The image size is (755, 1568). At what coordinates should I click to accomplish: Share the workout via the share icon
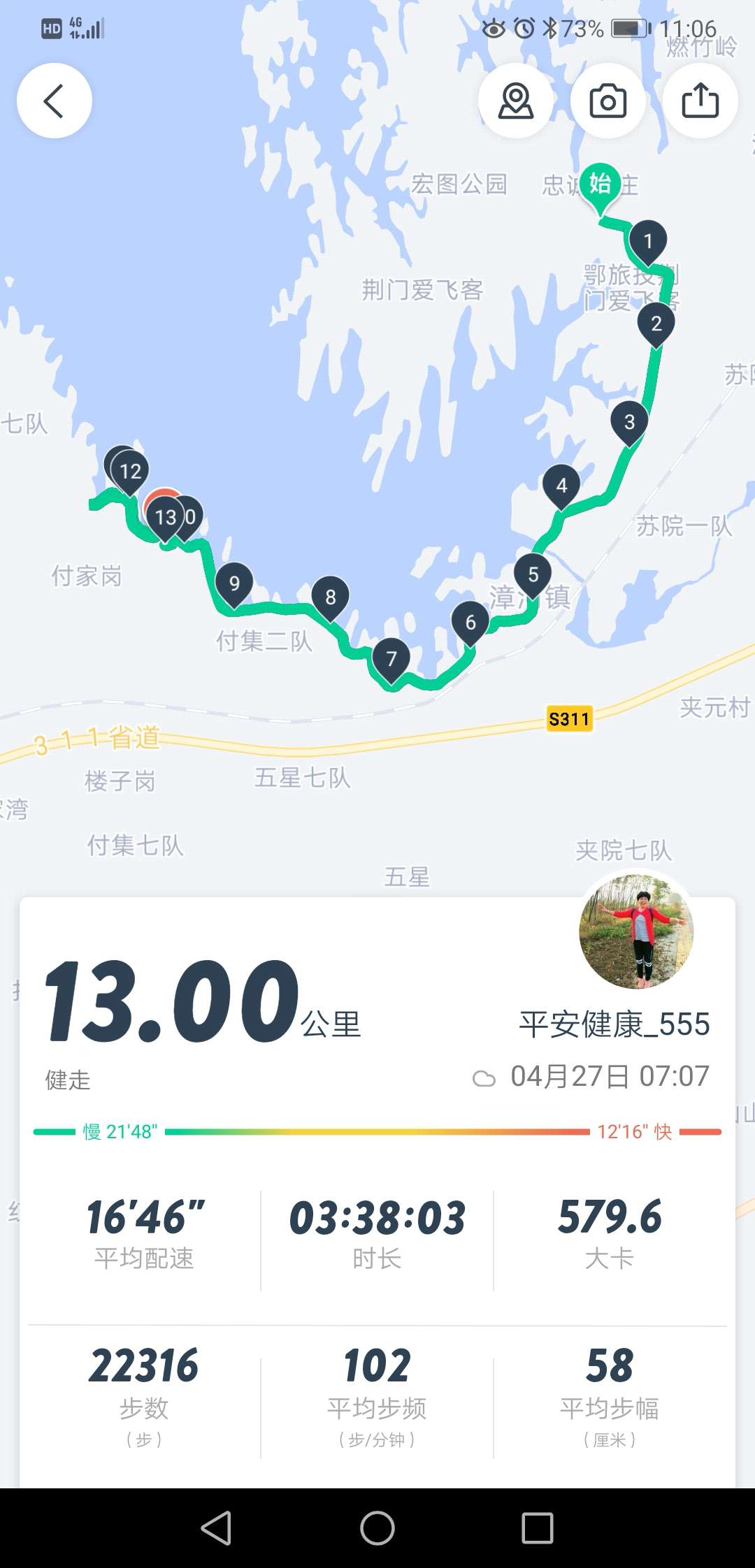tap(700, 100)
